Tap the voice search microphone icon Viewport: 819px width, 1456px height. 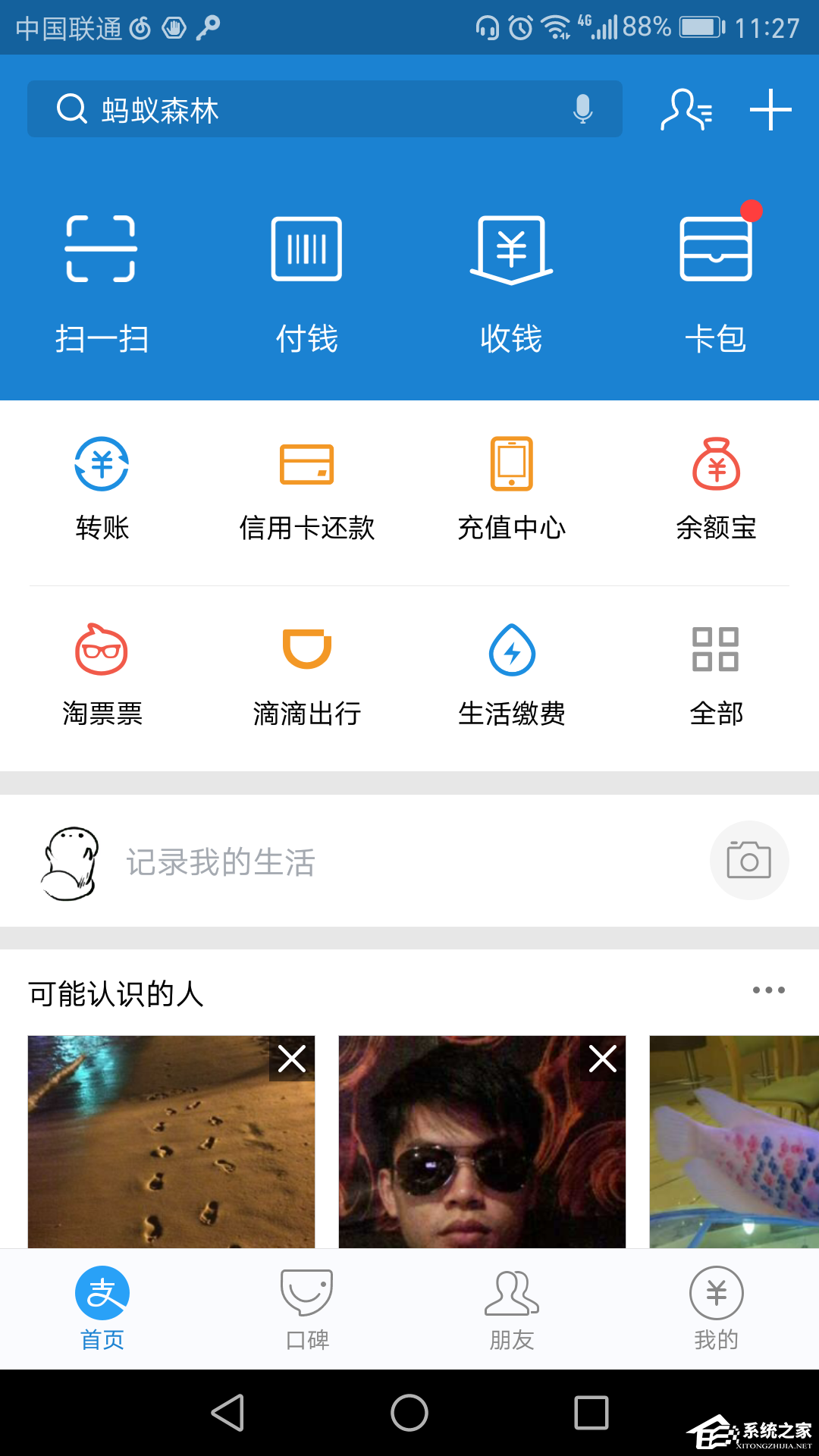pyautogui.click(x=582, y=109)
